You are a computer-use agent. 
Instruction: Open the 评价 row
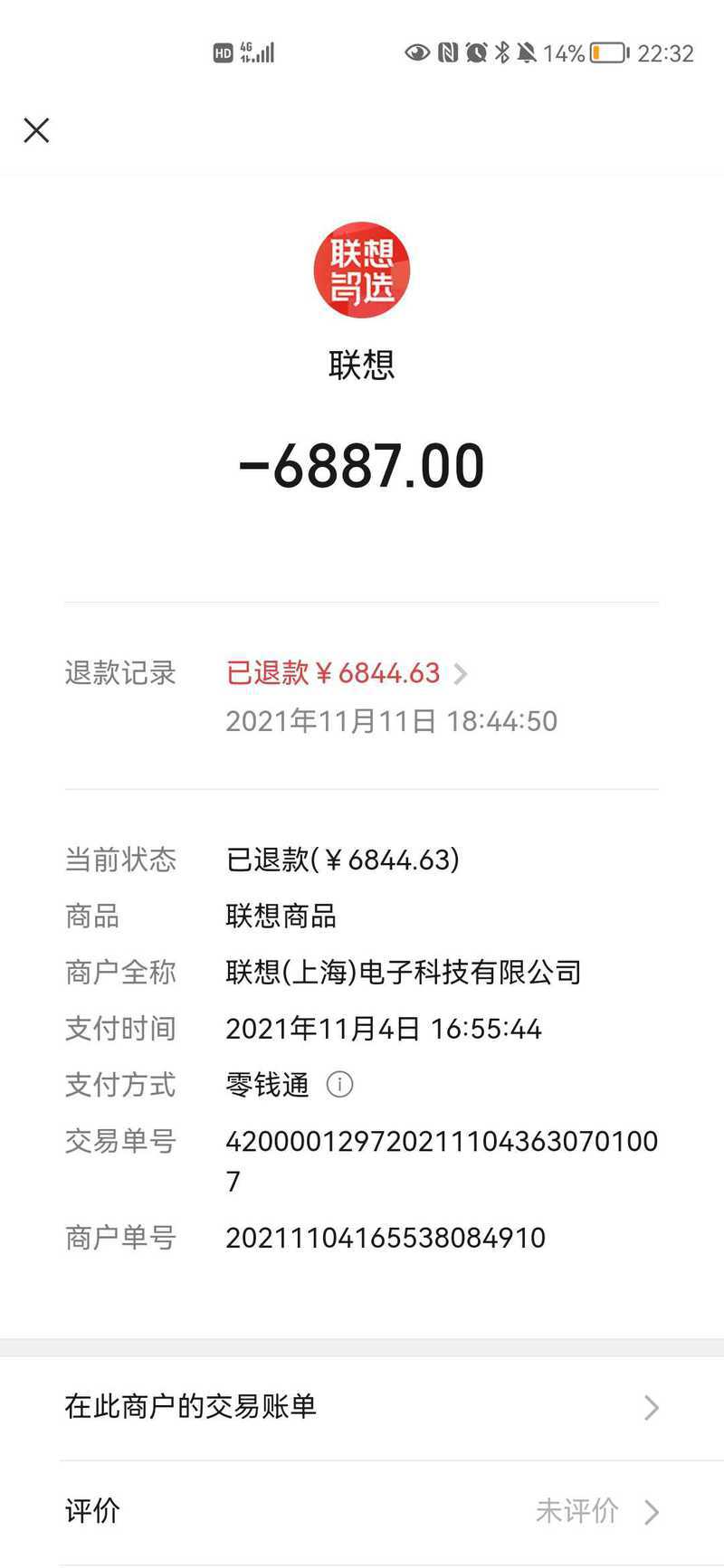tap(362, 1512)
